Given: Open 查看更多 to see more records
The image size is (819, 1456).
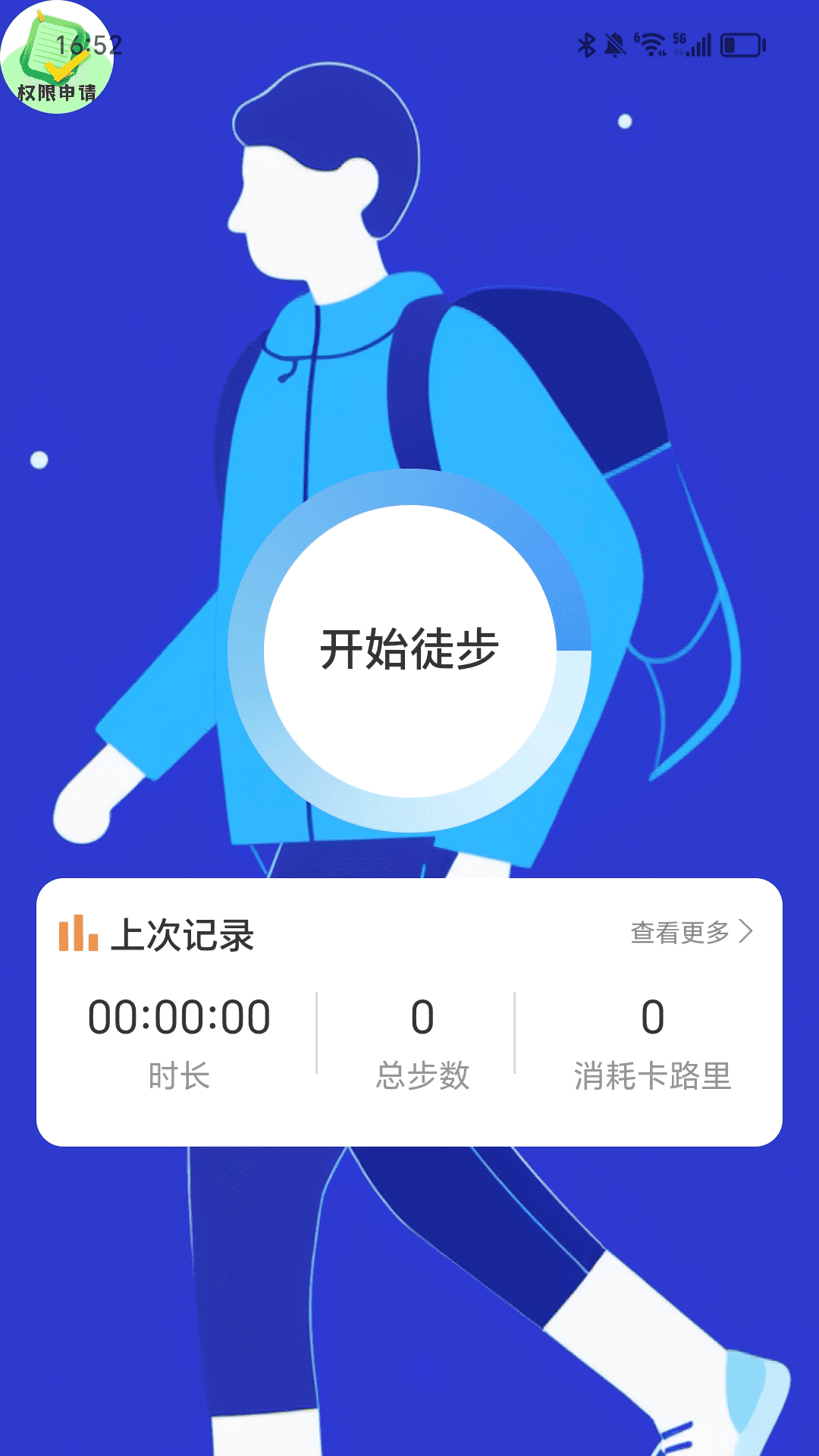Looking at the screenshot, I should tap(691, 932).
